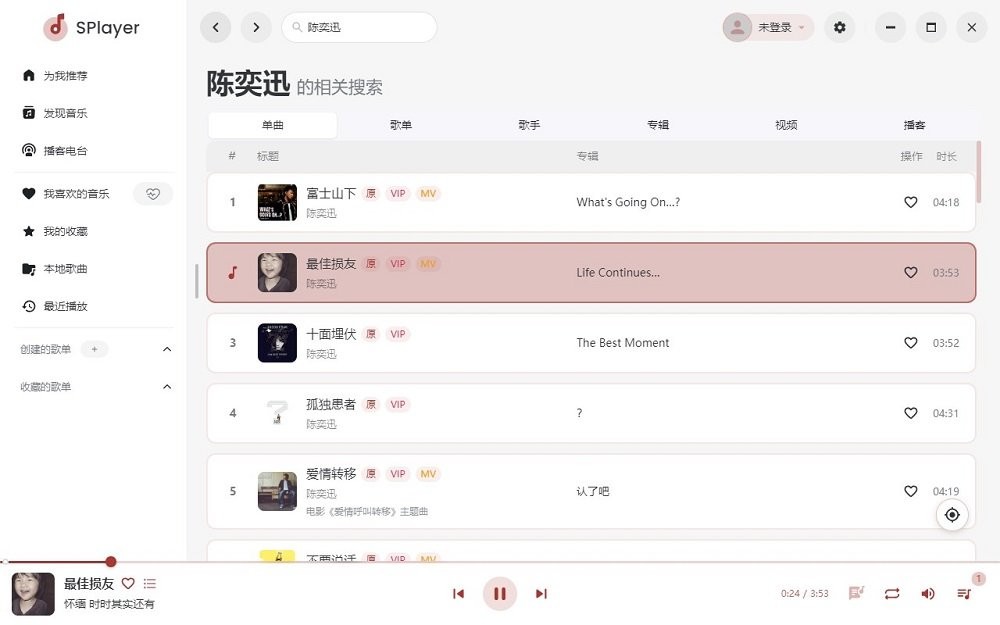Return to the previous track
The width and height of the screenshot is (1000, 625).
coord(458,594)
